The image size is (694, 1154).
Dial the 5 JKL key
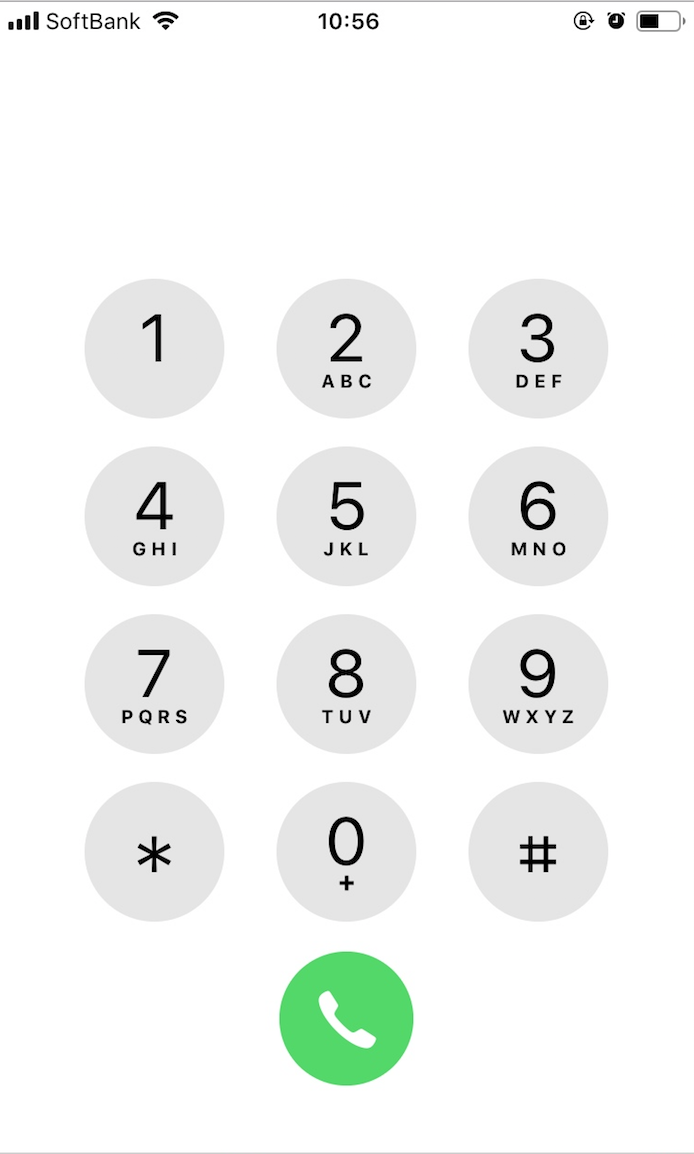click(347, 516)
